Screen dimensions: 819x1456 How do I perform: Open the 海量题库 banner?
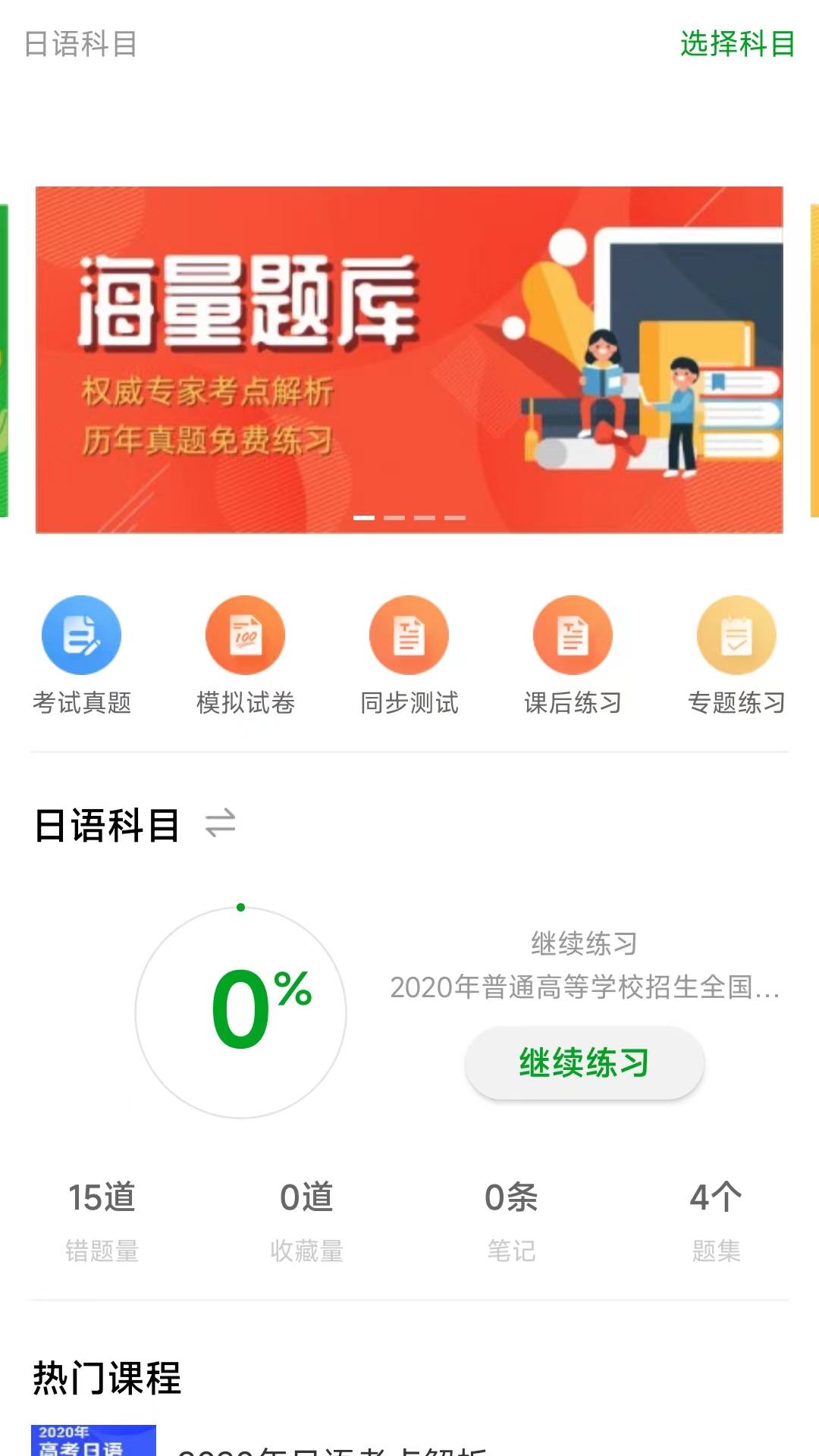[x=409, y=359]
